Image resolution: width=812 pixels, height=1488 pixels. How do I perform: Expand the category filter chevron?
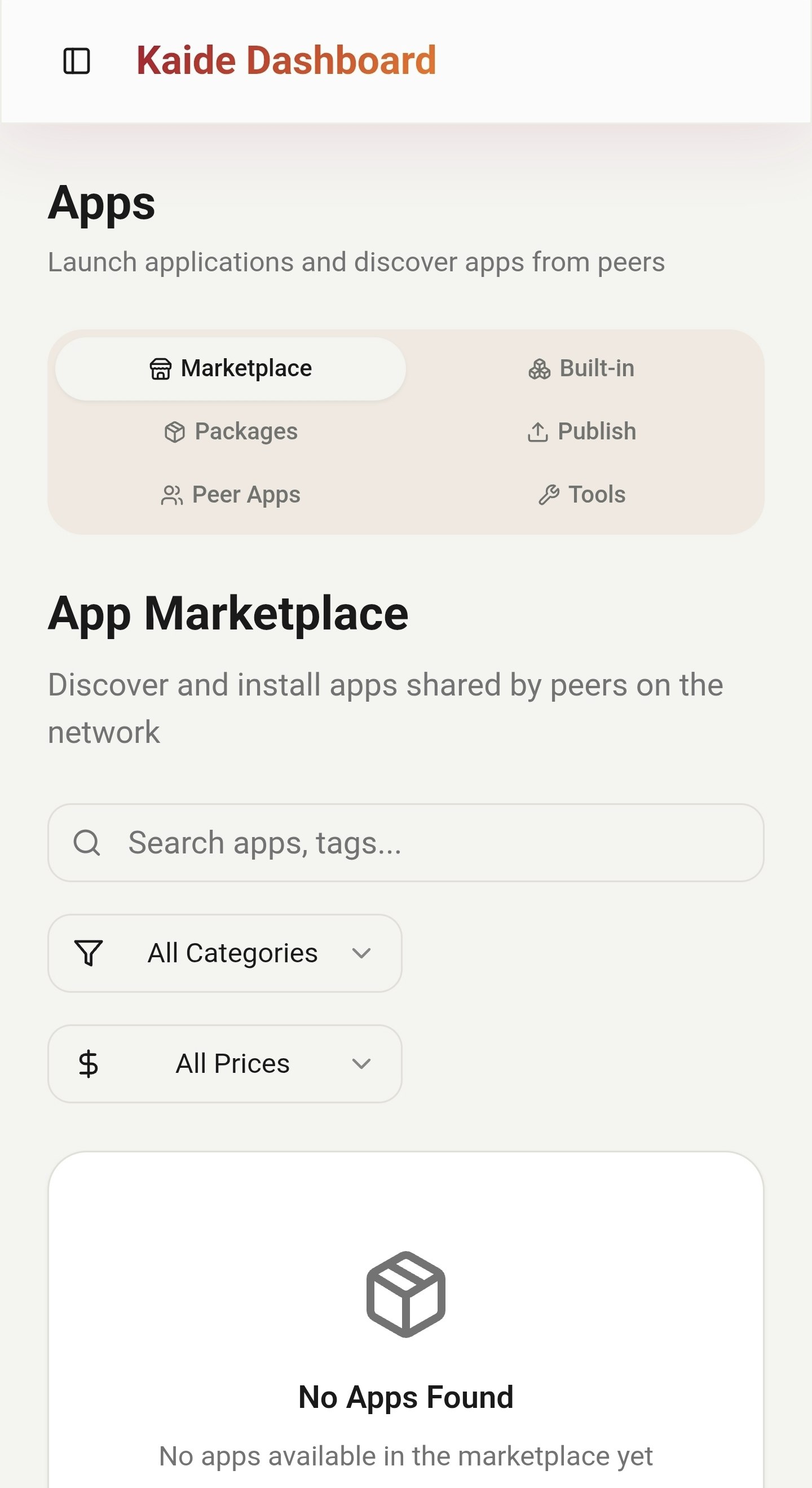point(361,954)
